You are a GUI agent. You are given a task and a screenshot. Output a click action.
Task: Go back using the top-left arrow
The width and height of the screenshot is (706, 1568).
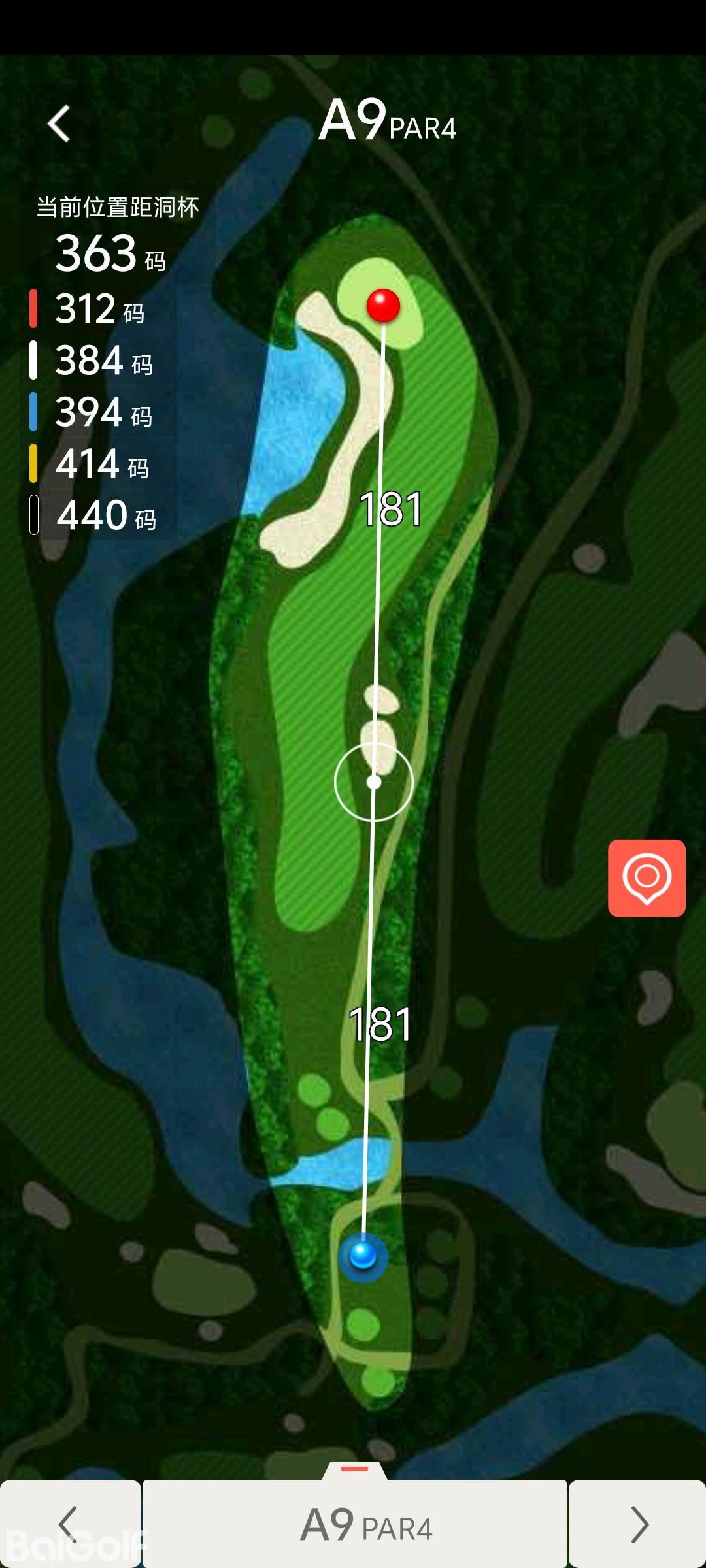59,123
